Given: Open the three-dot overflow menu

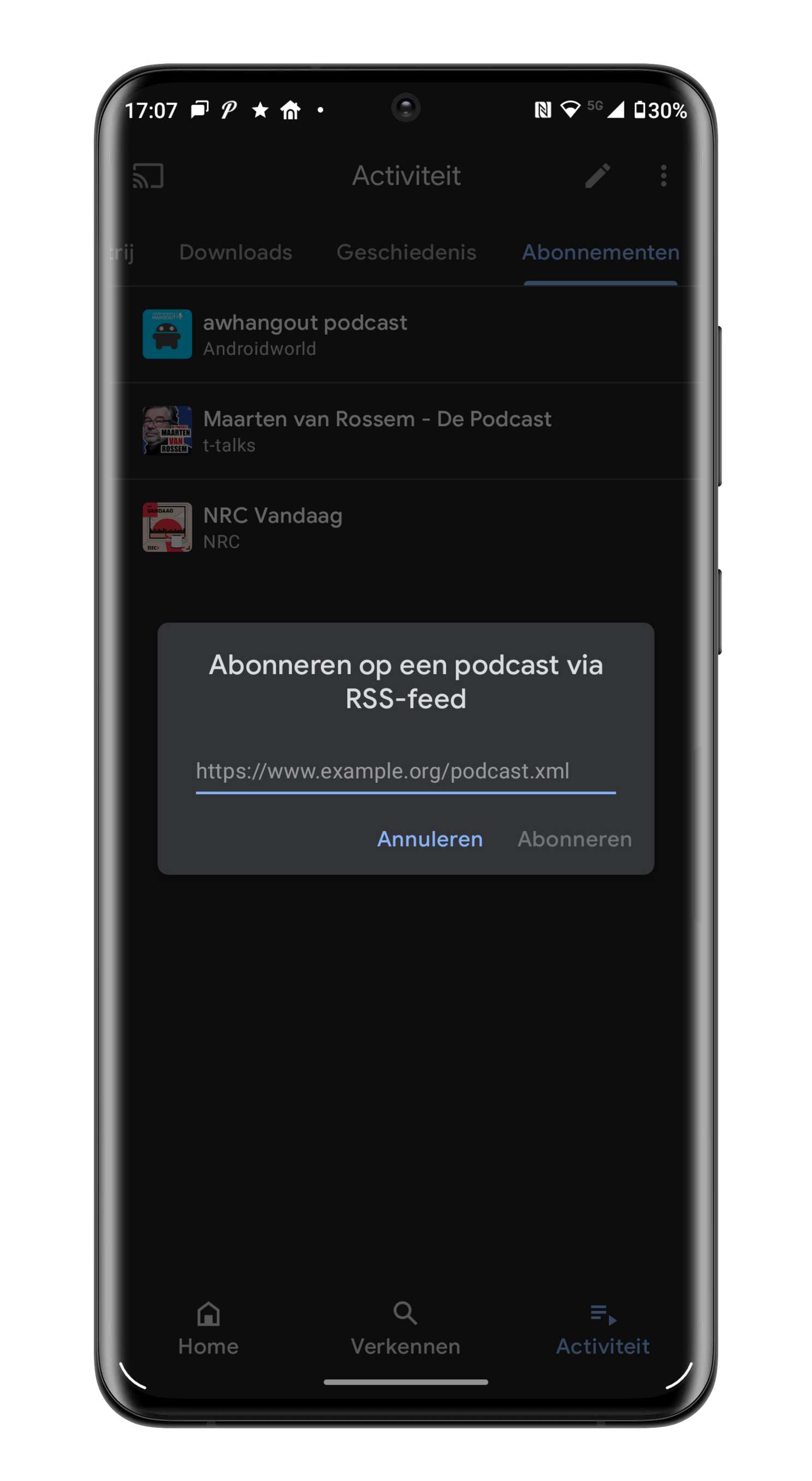Looking at the screenshot, I should [x=664, y=175].
